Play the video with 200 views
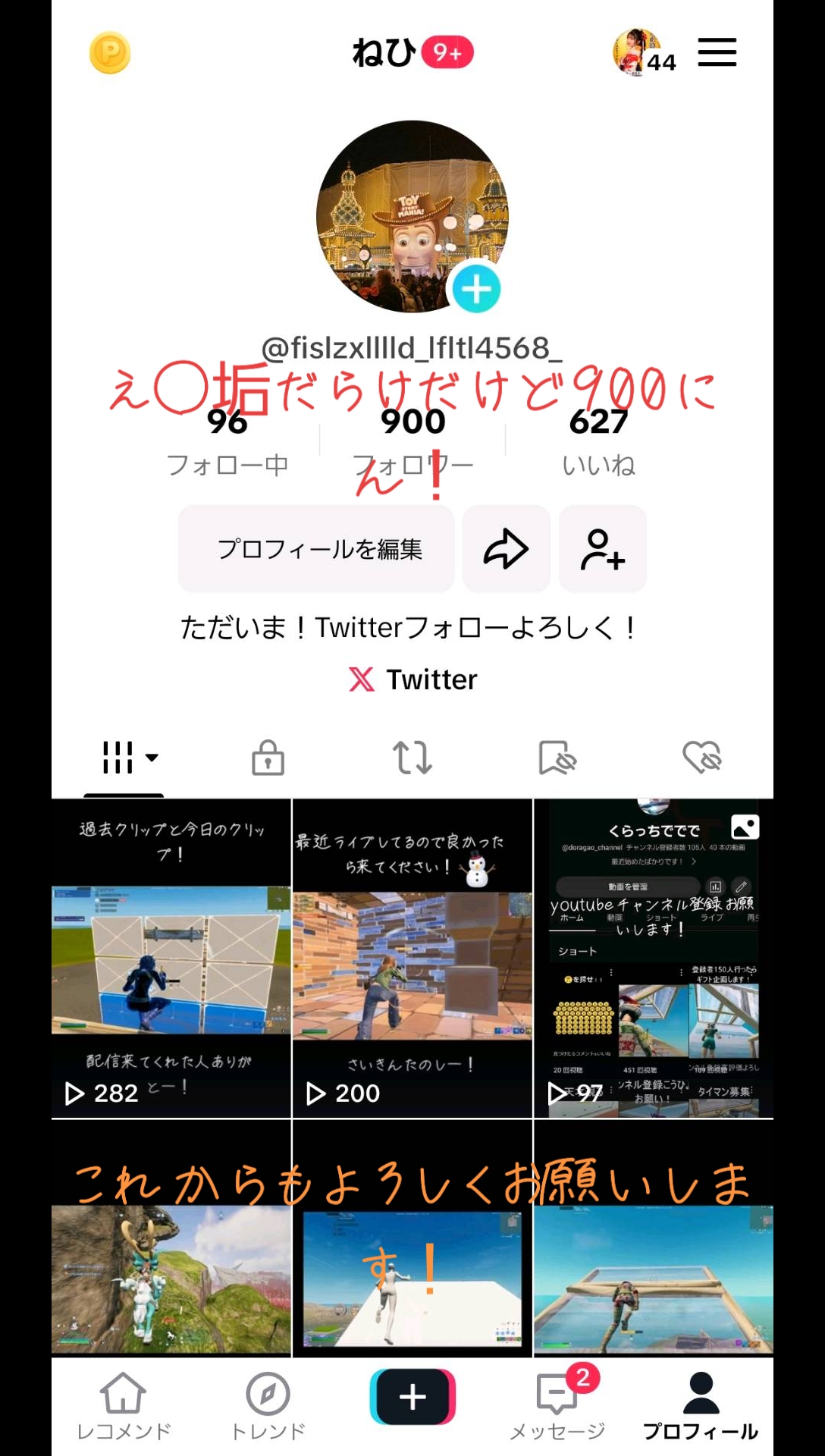825x1456 pixels. [412, 959]
